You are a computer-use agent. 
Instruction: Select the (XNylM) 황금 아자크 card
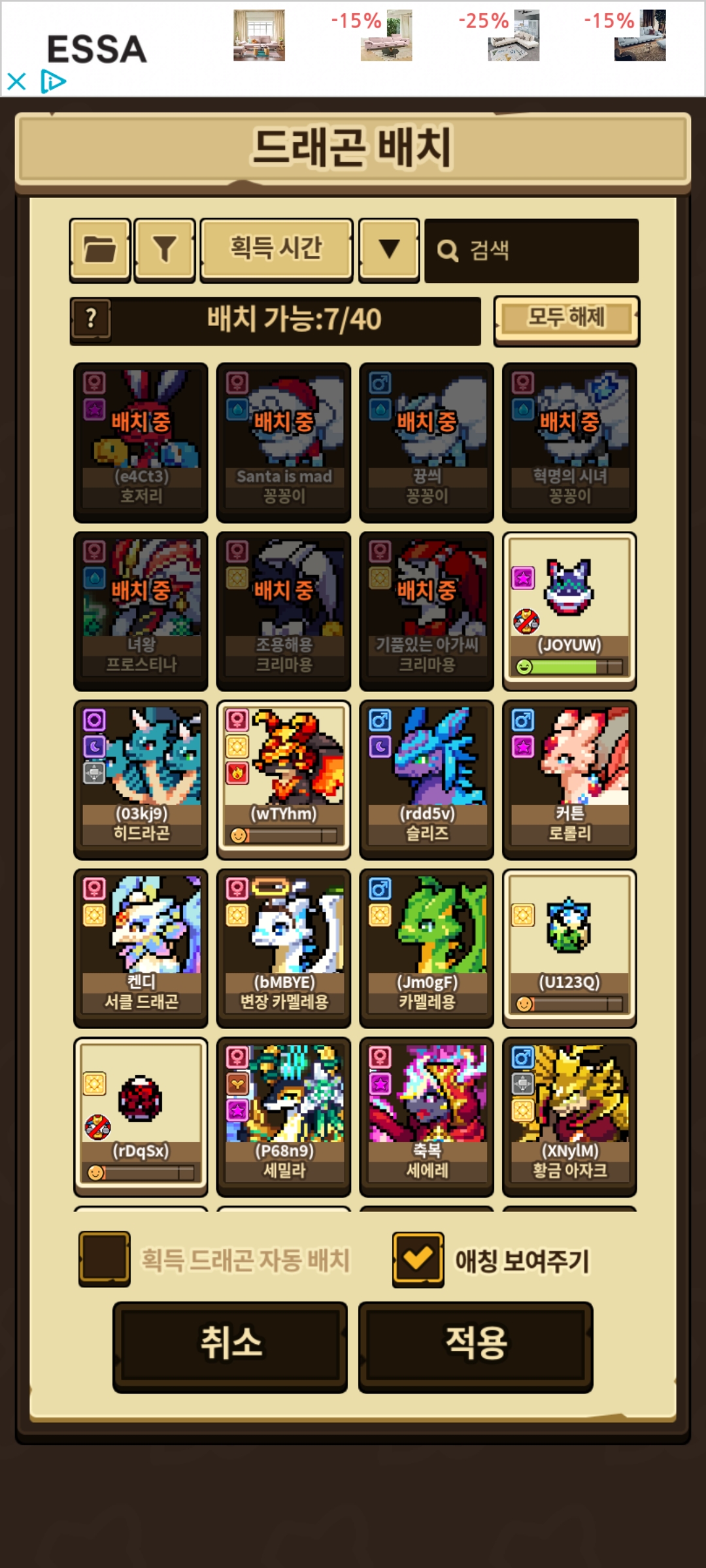(x=569, y=1117)
